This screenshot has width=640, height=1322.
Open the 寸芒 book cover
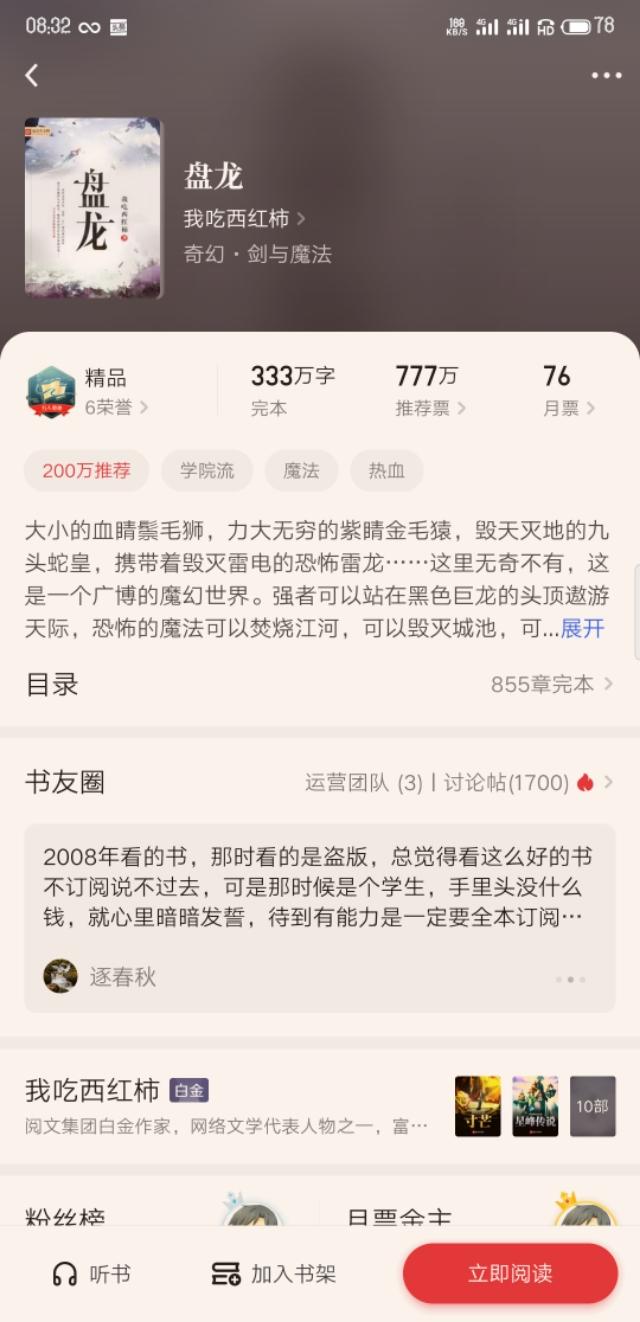[x=478, y=1106]
